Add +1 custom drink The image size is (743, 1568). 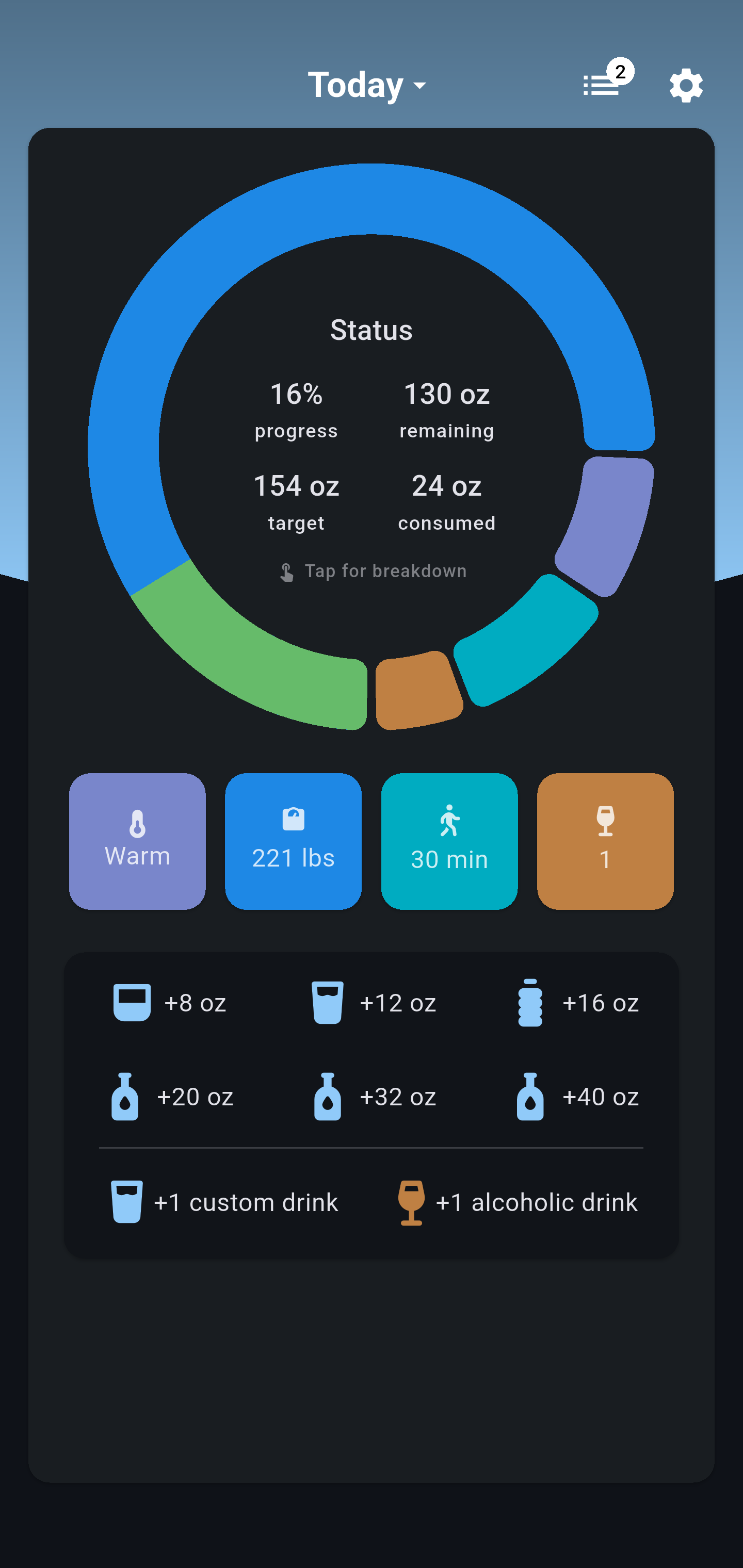pos(223,1202)
